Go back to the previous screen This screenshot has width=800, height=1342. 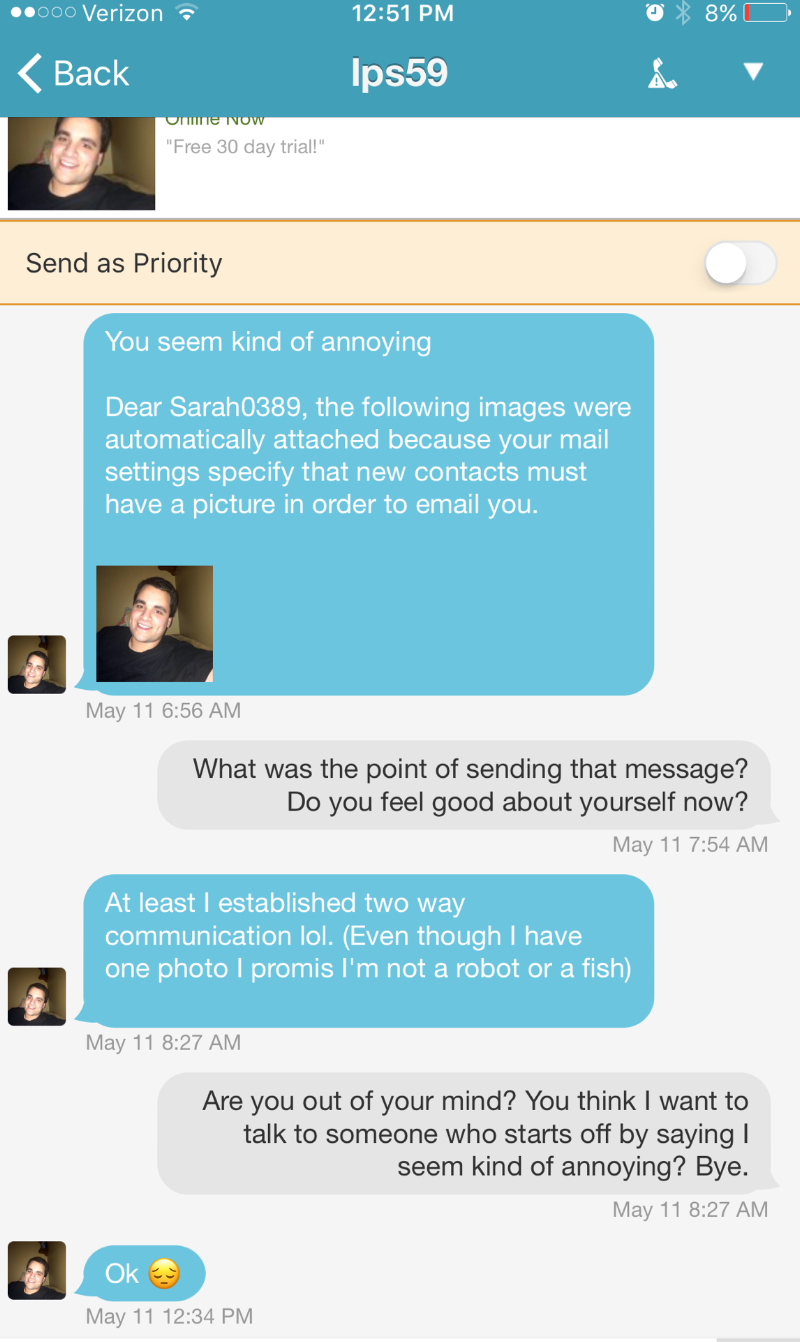click(73, 73)
